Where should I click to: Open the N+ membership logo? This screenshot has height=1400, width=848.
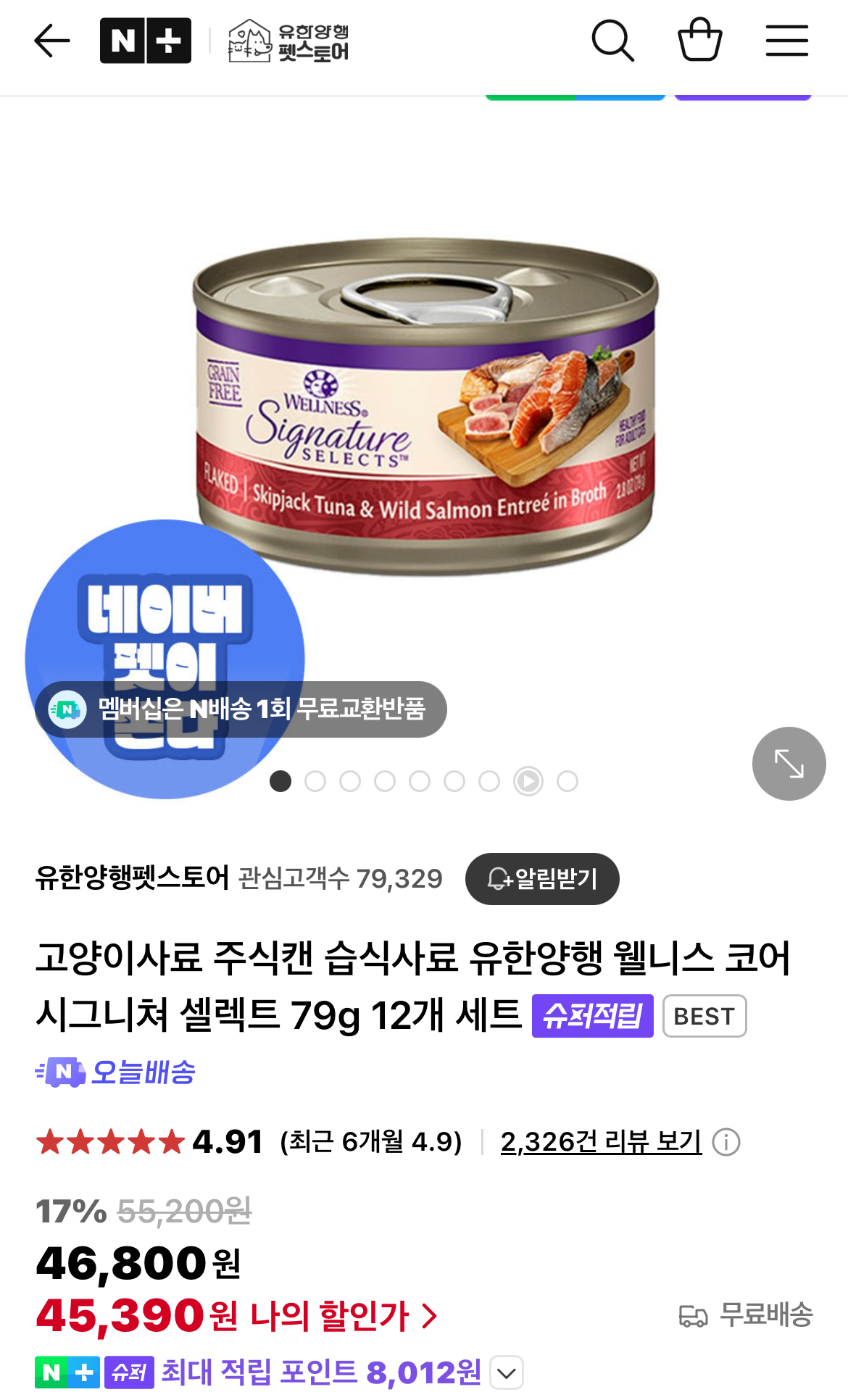pos(146,41)
